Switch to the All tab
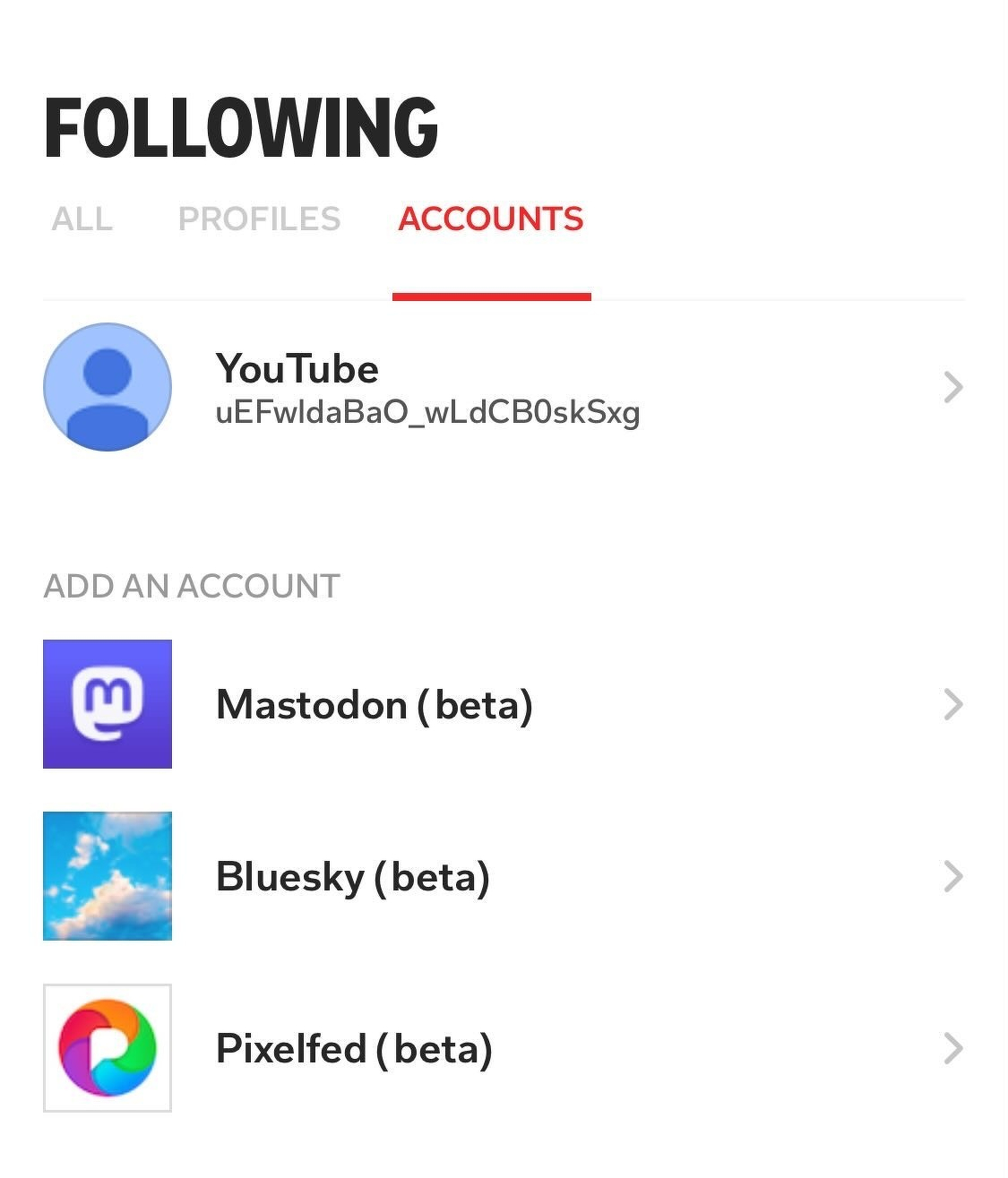Image resolution: width=1008 pixels, height=1178 pixels. pos(82,219)
